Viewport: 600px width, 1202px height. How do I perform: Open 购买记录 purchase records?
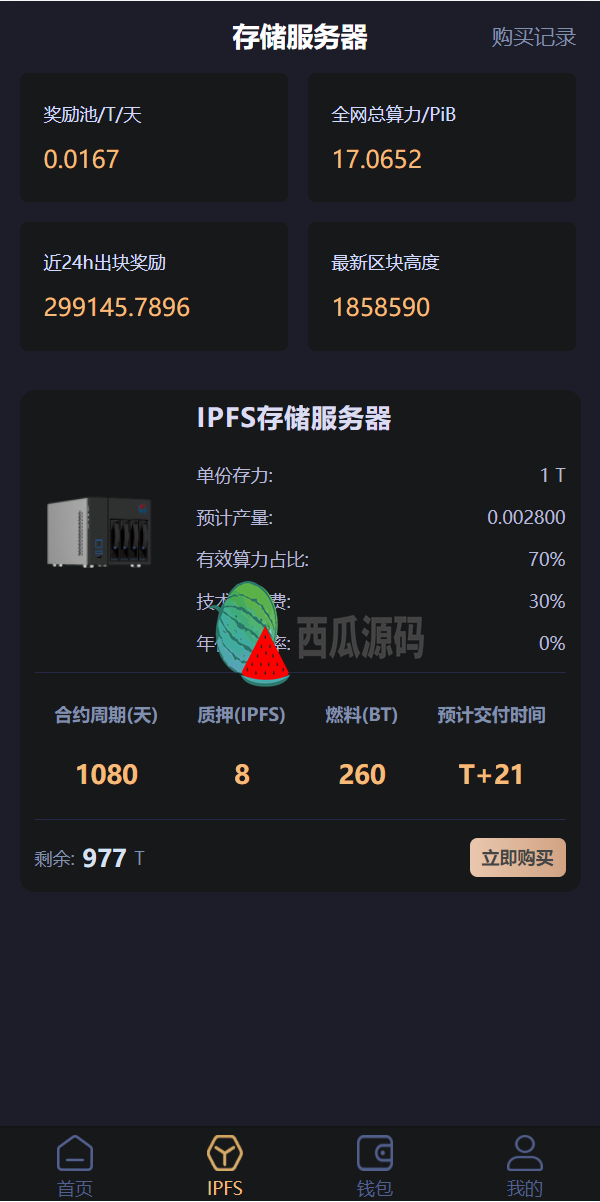pyautogui.click(x=533, y=37)
